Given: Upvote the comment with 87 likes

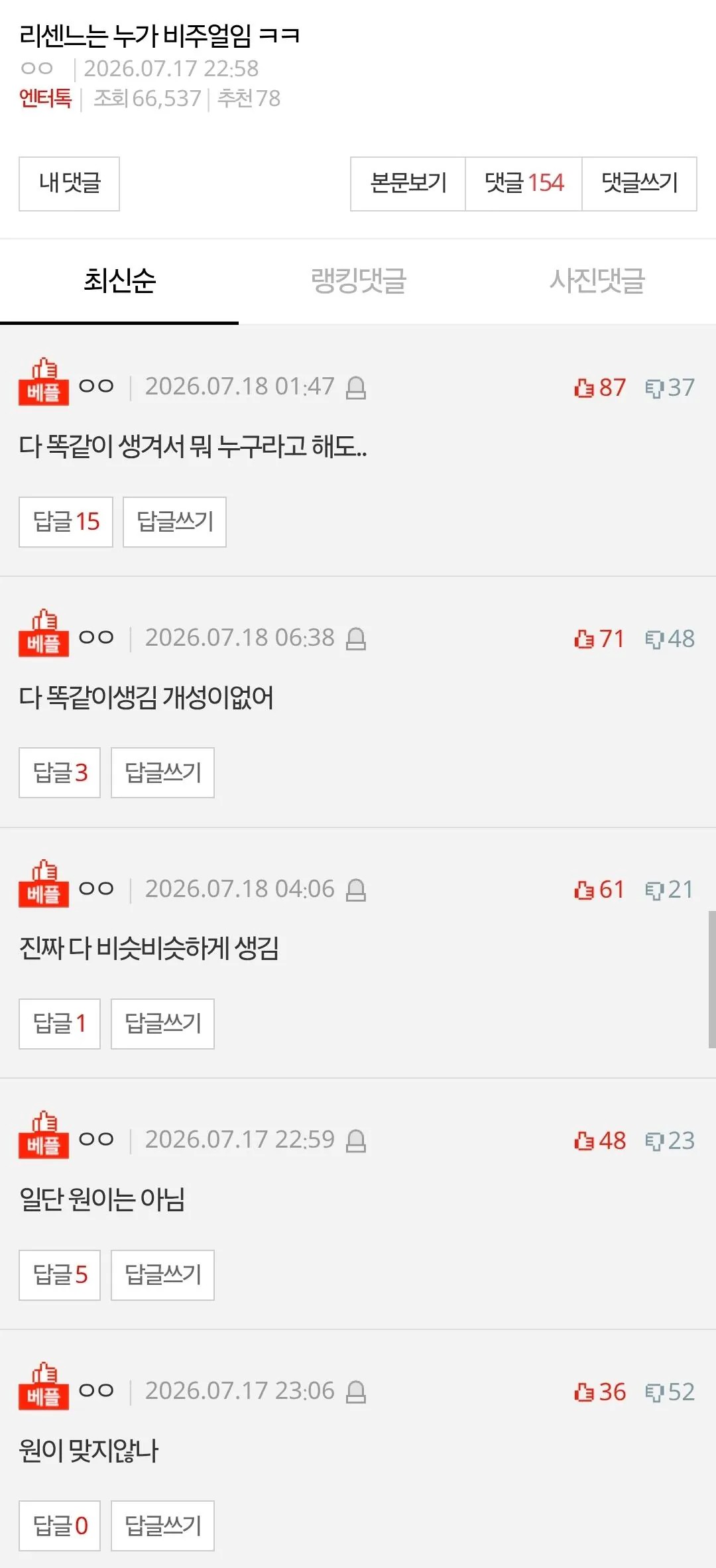Looking at the screenshot, I should click(x=600, y=387).
